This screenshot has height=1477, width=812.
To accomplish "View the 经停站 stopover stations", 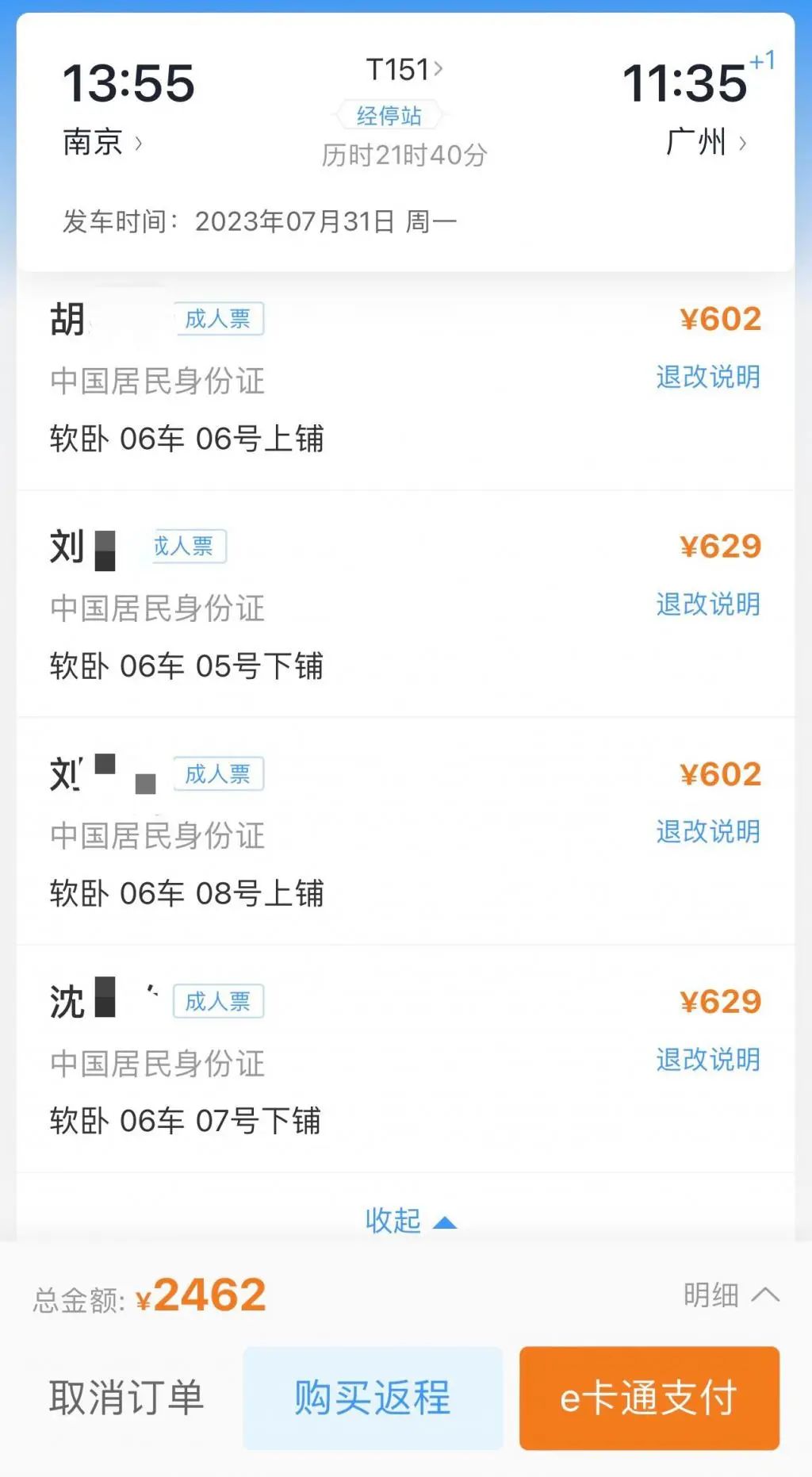I will point(389,116).
